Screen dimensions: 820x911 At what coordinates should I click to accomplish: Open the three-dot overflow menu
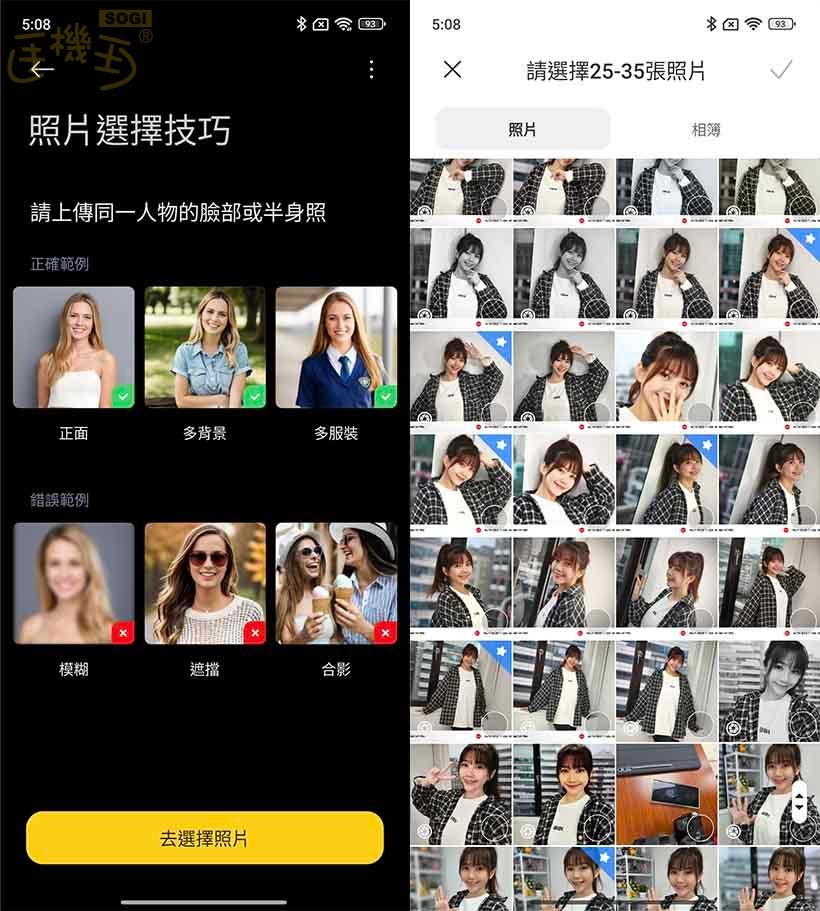point(371,69)
